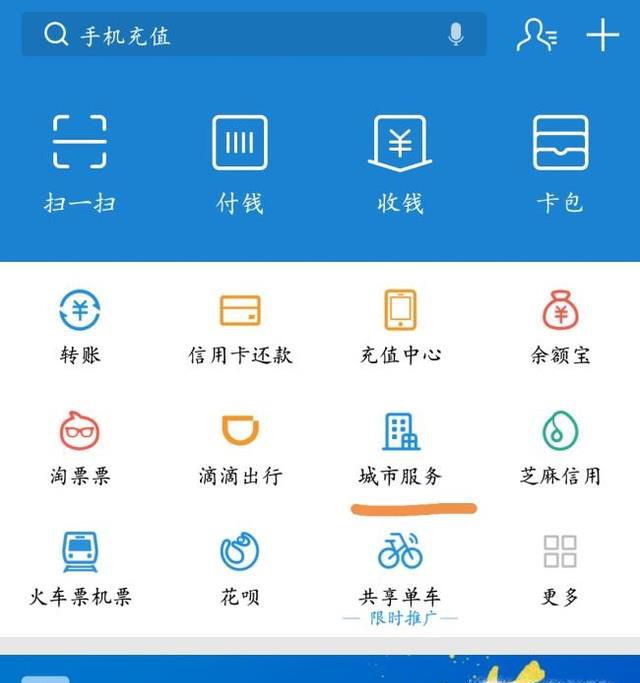Viewport: 640px width, 683px height.
Task: Open 花呗
Action: pos(240,568)
